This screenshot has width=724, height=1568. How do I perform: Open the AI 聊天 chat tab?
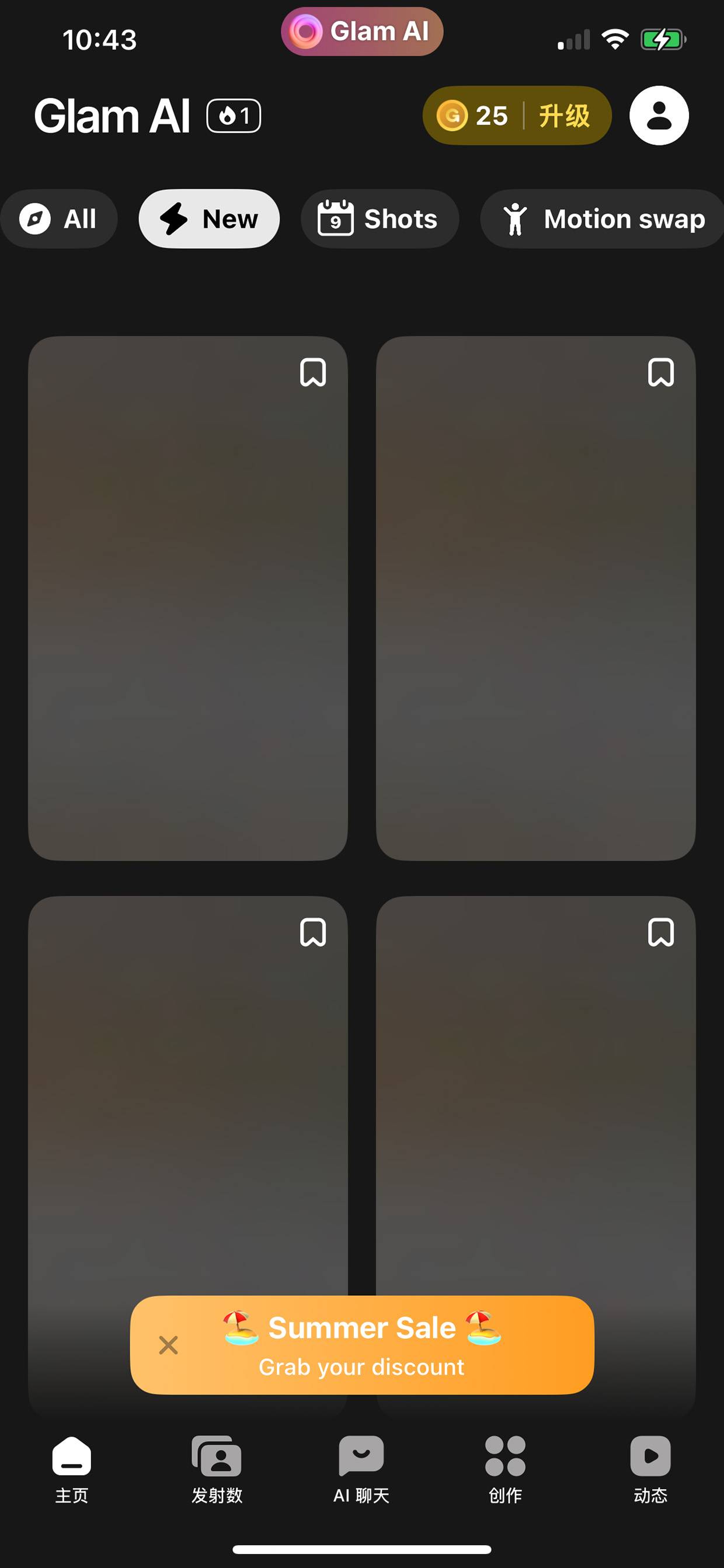click(x=361, y=1469)
